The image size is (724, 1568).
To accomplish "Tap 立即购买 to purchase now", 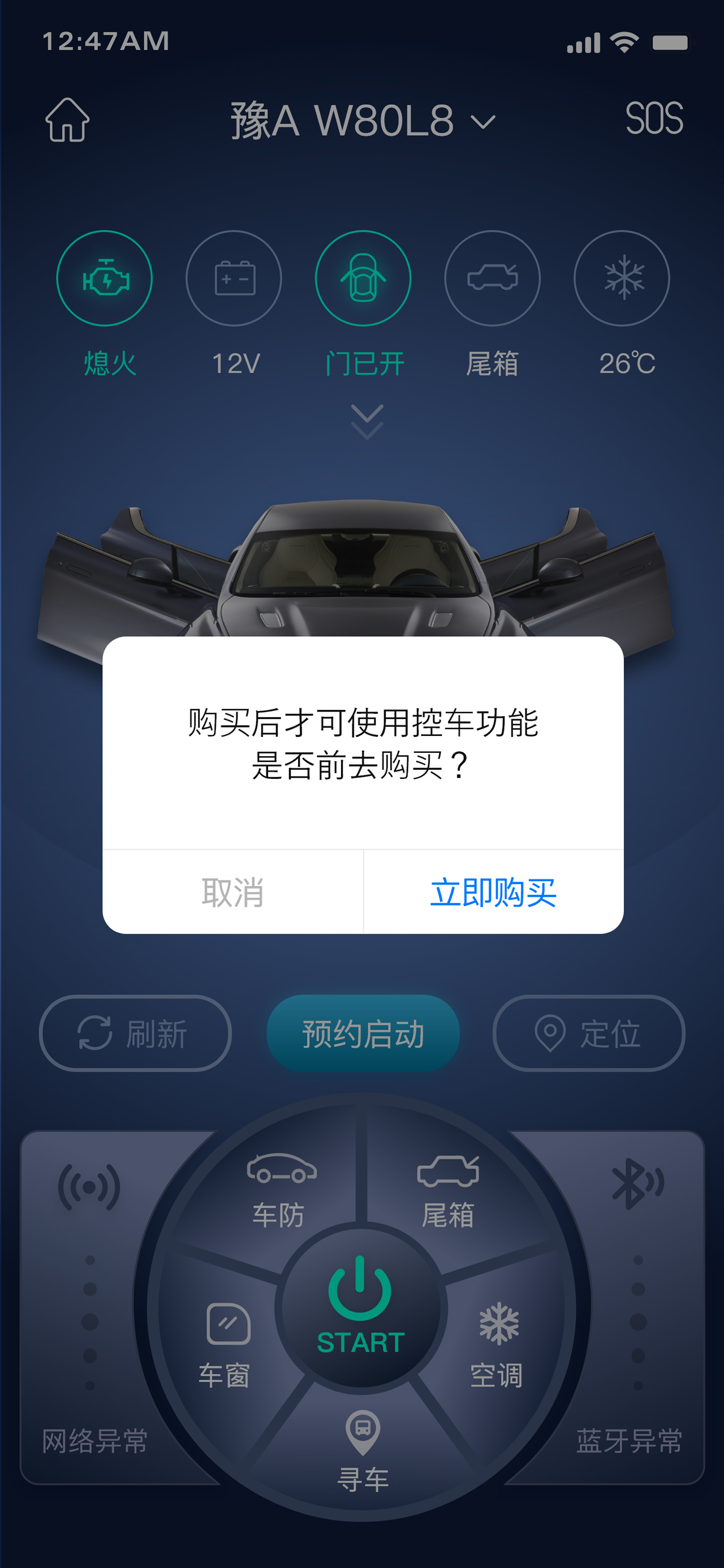I will point(493,893).
